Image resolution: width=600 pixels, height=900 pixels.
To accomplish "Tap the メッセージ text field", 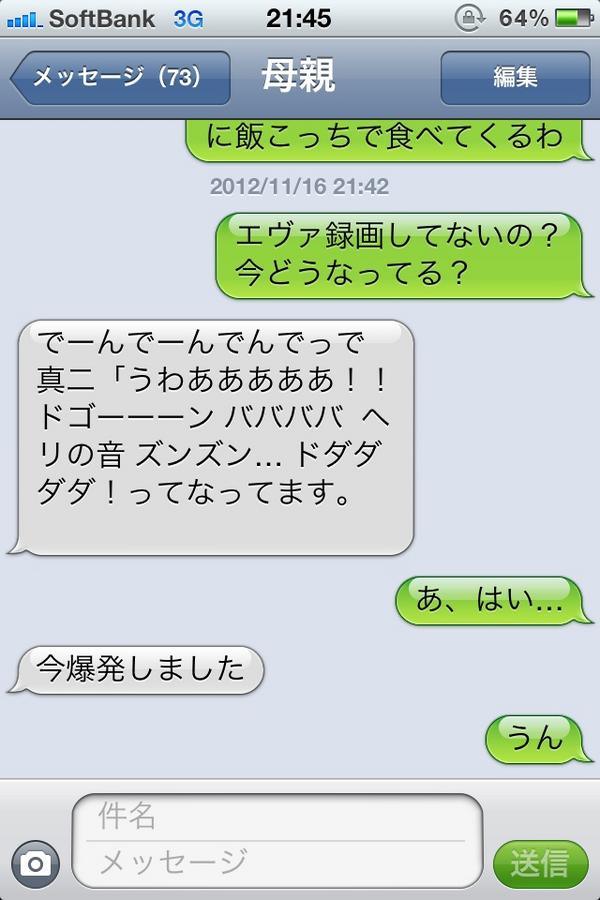I will 275,861.
